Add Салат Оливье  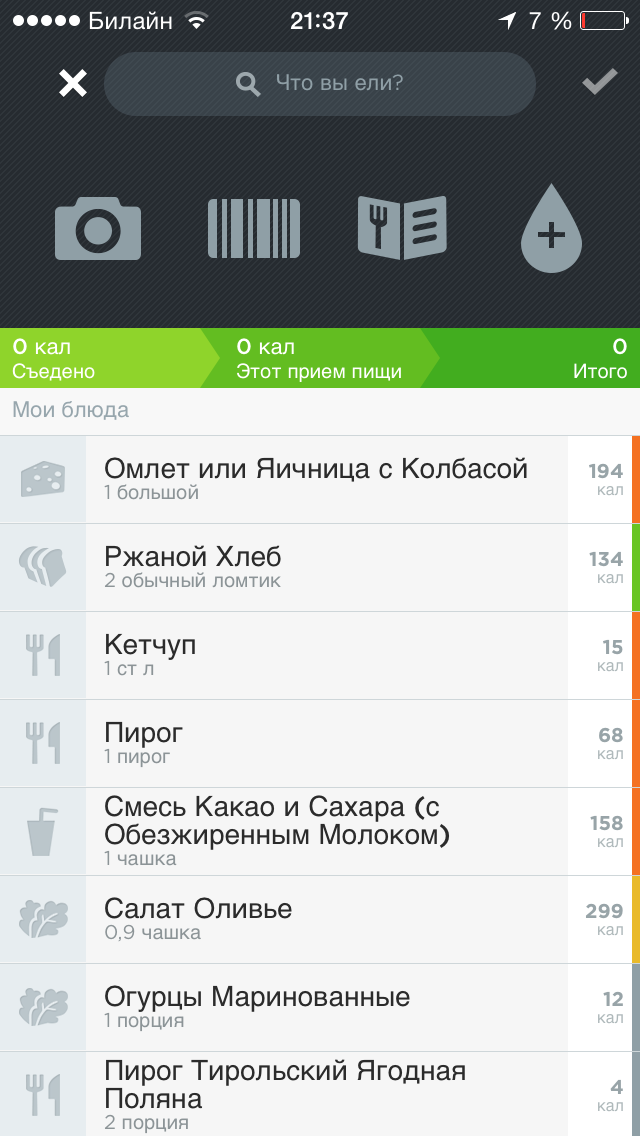[320, 920]
